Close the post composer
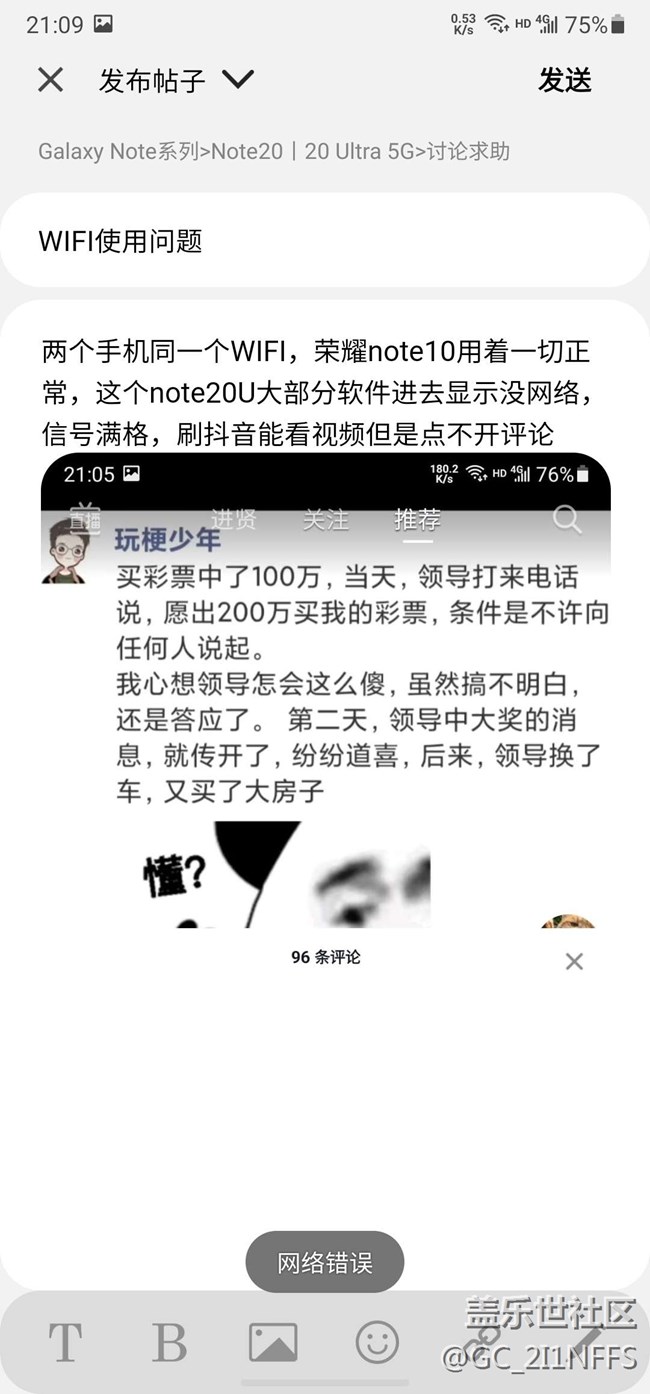This screenshot has width=650, height=1394. [50, 80]
